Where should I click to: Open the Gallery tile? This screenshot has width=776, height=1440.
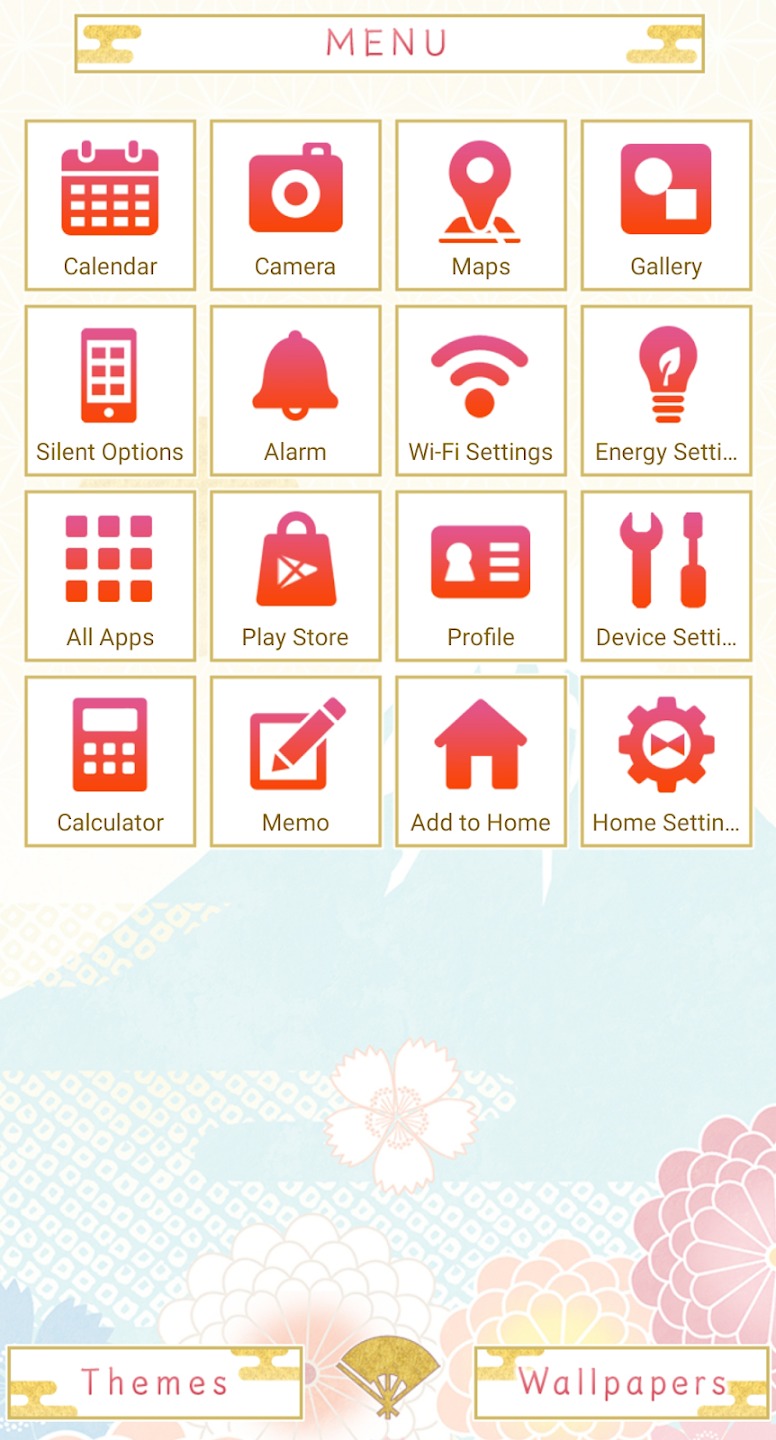(x=666, y=205)
